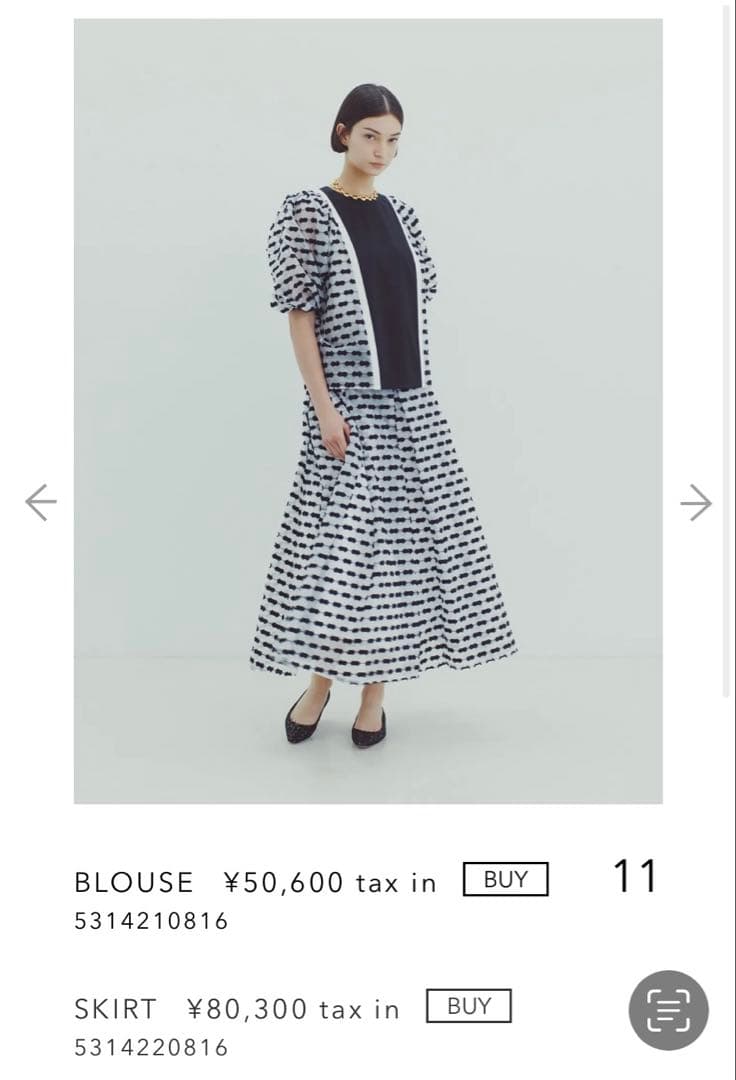Open the look photo of the blouse and skirt
Viewport: 736px width, 1080px height.
point(368,410)
